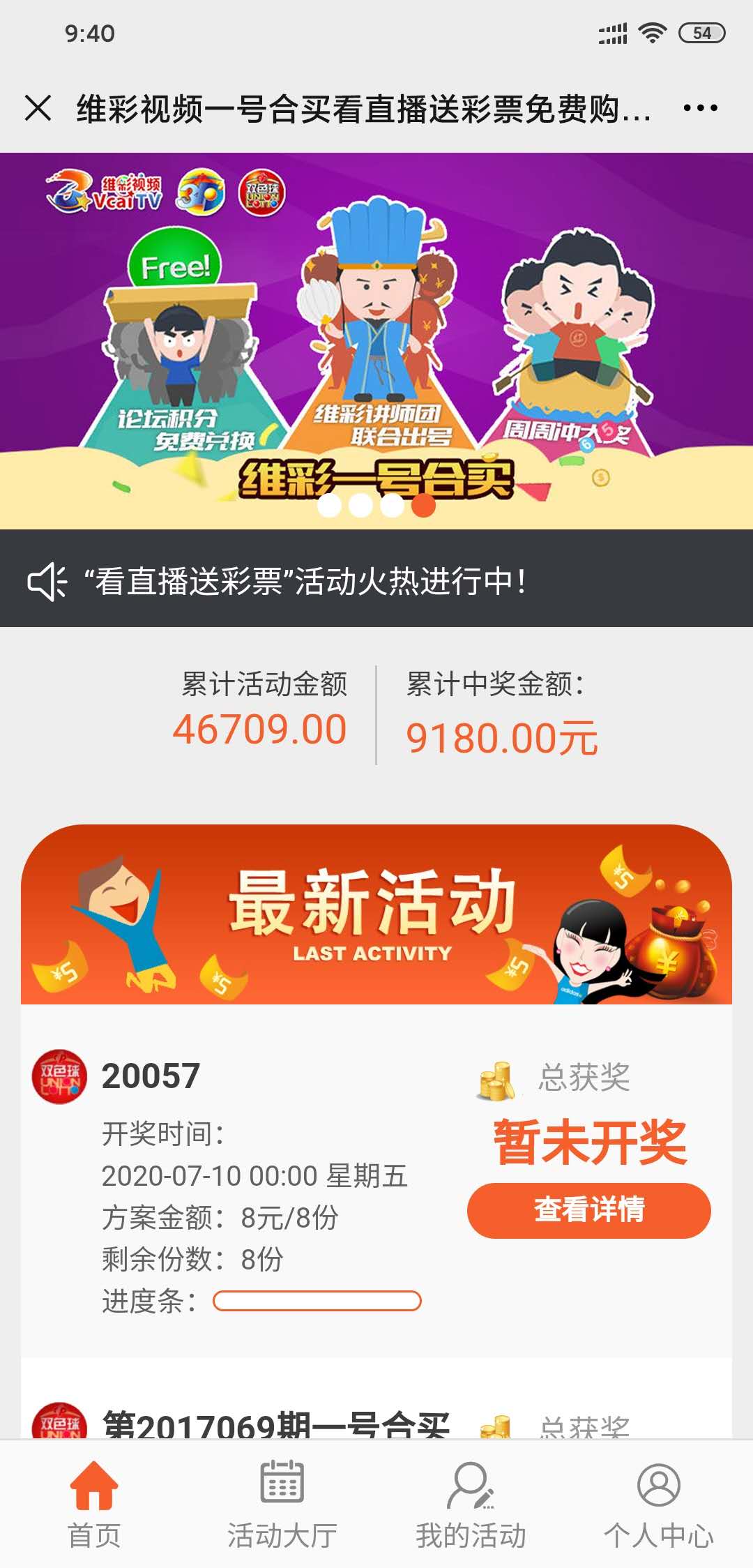This screenshot has height=1568, width=753.
Task: Switch to the 个人中心 tab
Action: (658, 1505)
